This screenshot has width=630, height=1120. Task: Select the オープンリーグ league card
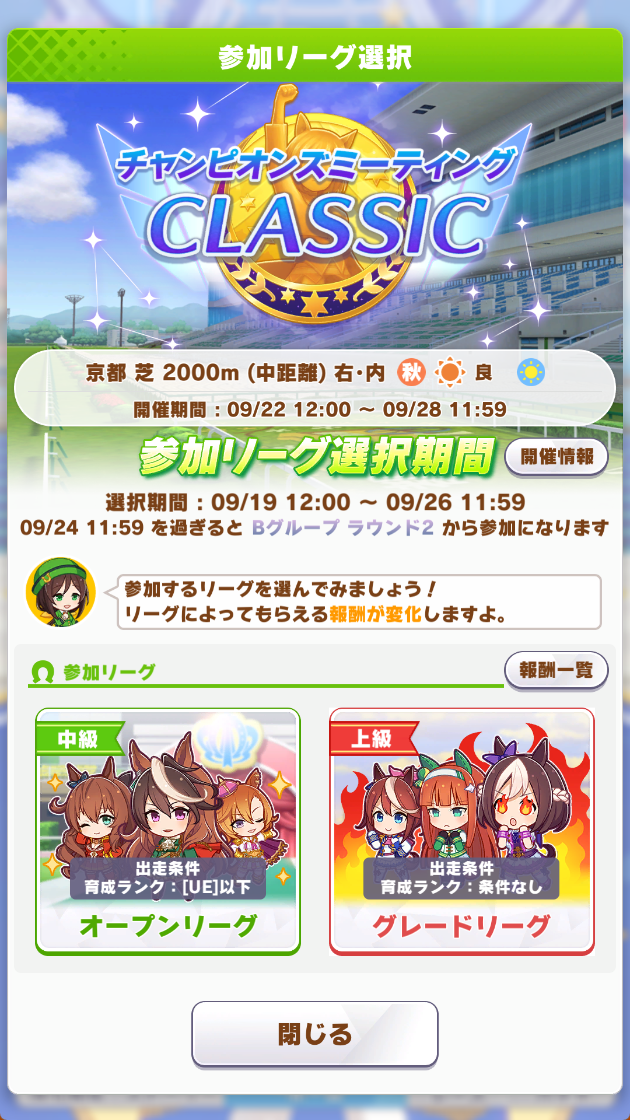tap(168, 831)
